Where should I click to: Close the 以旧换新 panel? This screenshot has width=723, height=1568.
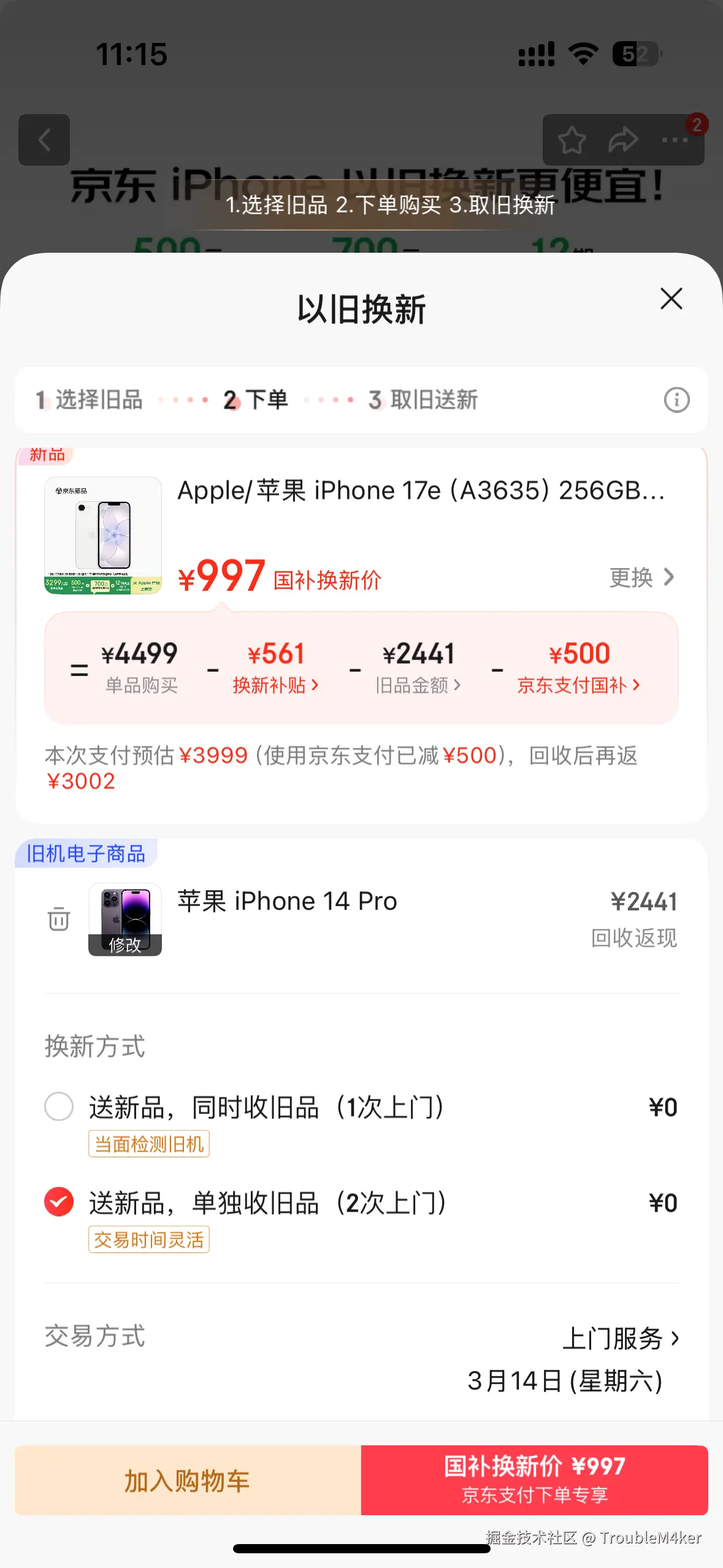(671, 300)
